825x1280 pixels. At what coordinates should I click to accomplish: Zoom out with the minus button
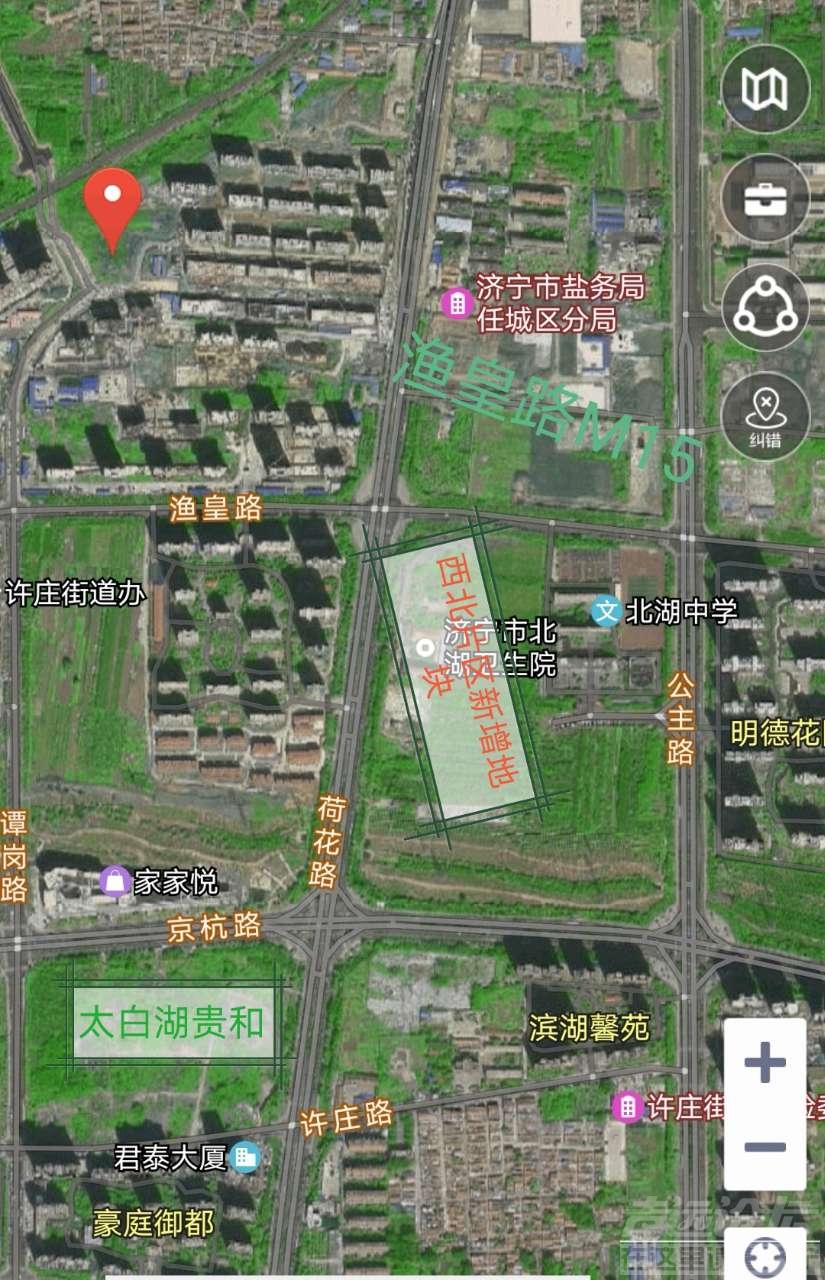tap(765, 1147)
